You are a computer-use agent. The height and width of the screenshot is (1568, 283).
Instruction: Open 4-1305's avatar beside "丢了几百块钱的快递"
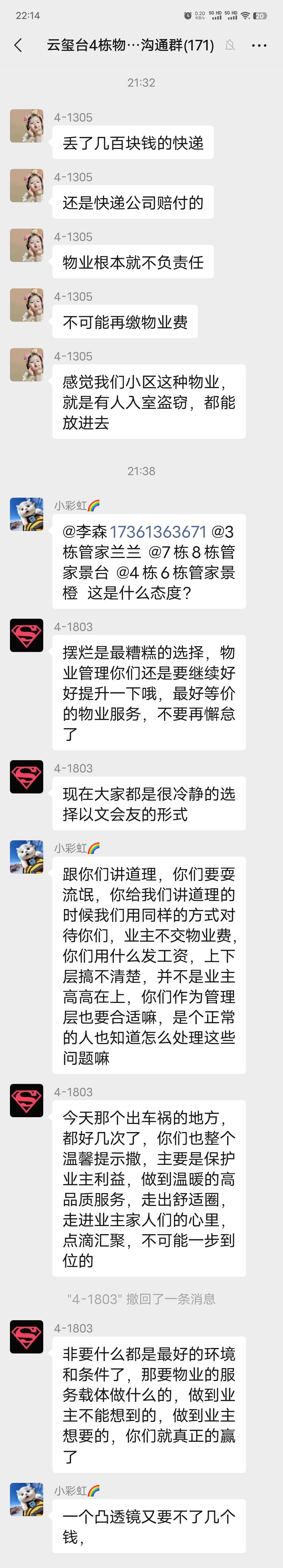point(26,126)
